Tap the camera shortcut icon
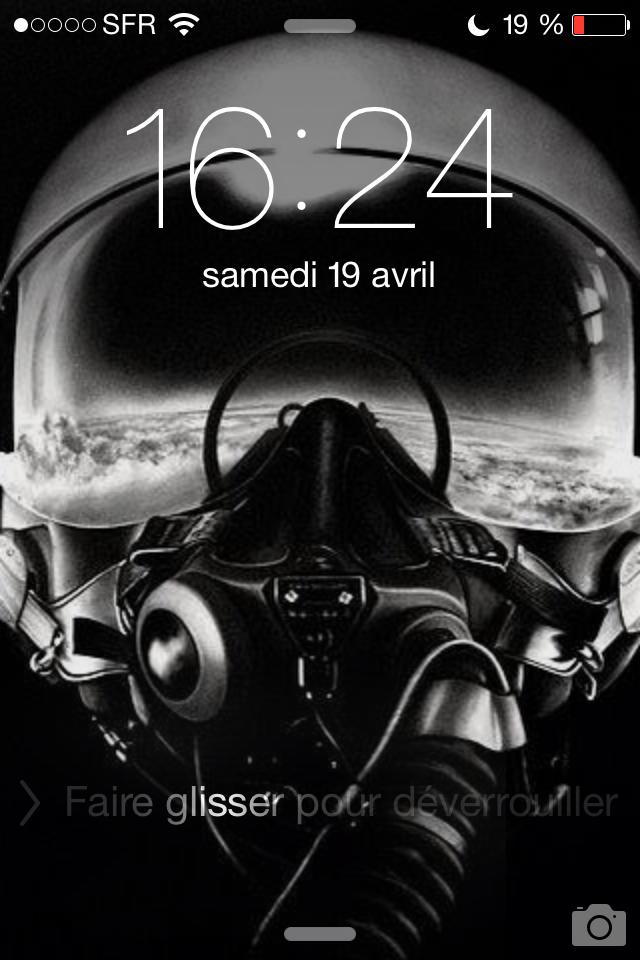The width and height of the screenshot is (640, 960). pyautogui.click(x=598, y=925)
